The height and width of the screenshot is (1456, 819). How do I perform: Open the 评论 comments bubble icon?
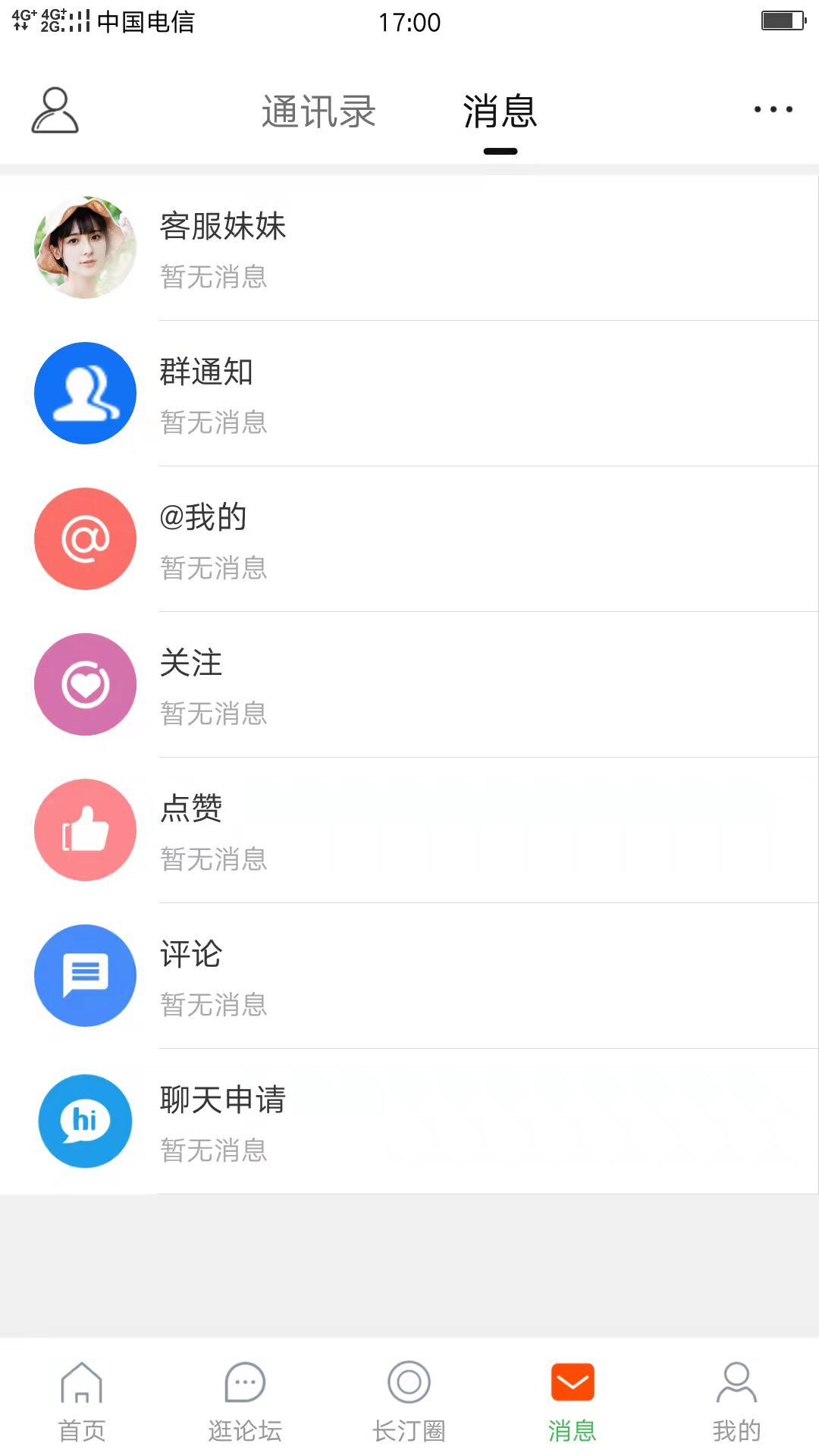click(85, 976)
